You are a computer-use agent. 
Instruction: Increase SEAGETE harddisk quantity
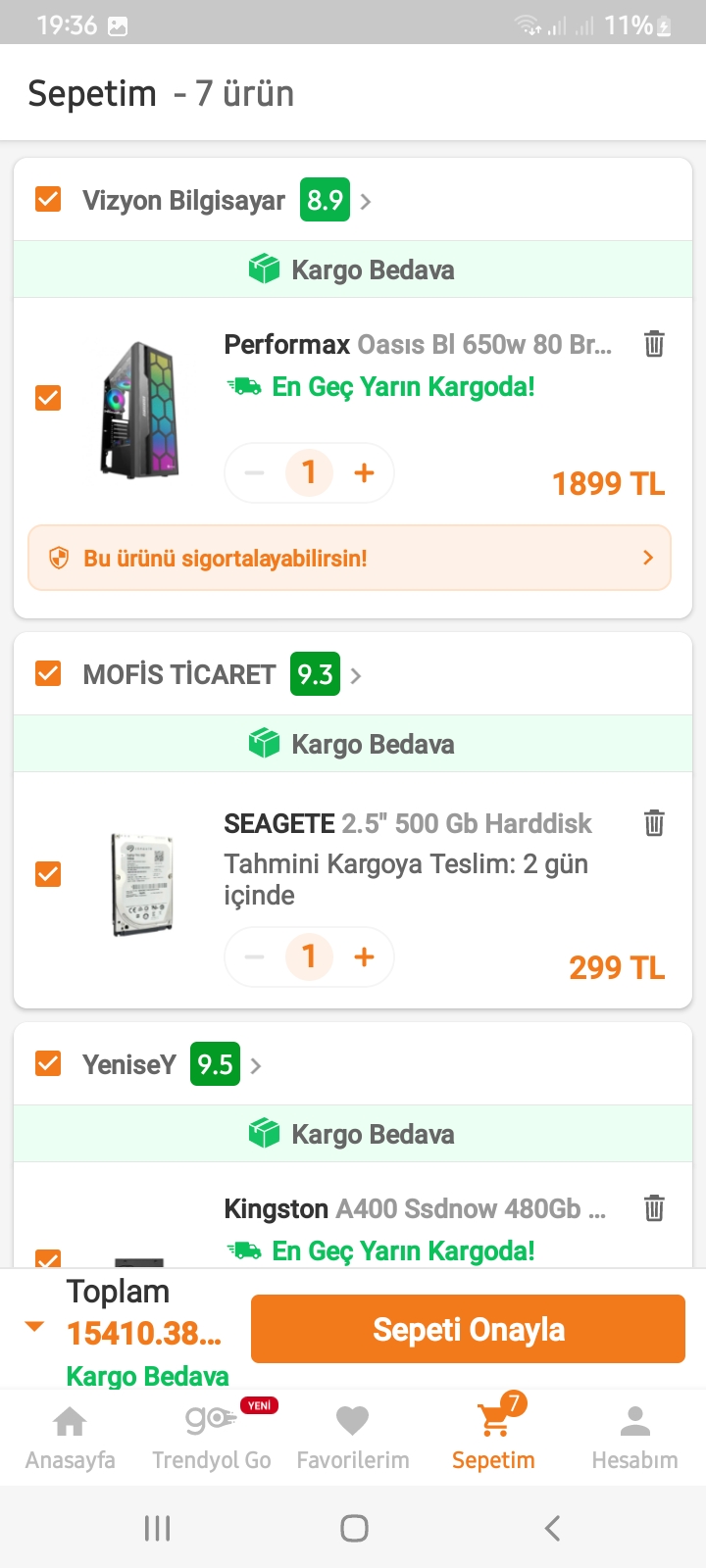tap(364, 956)
